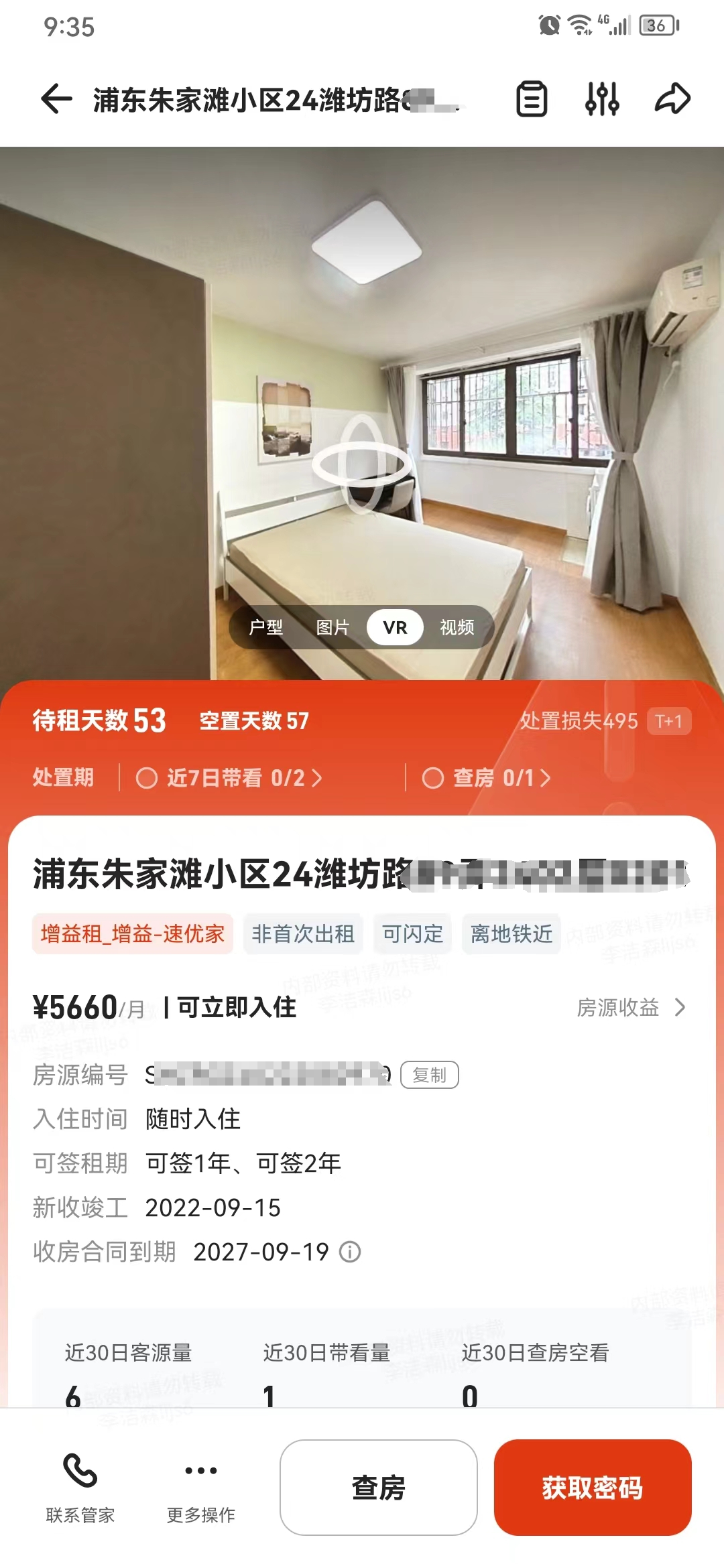Select the VR media tab
The image size is (724, 1568).
(x=395, y=627)
